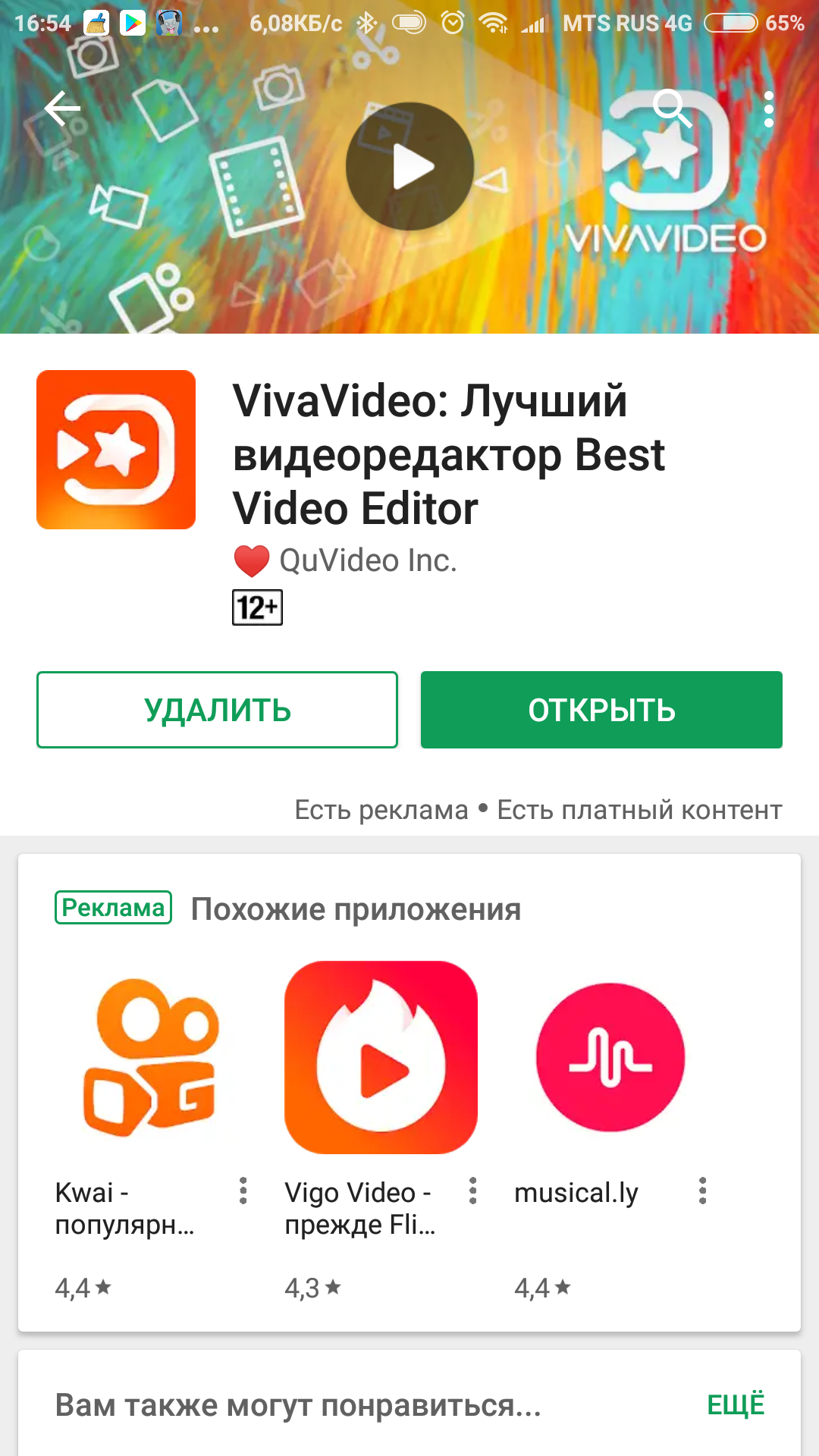819x1456 pixels.
Task: Open developer QuVideo Inc. page
Action: [367, 561]
